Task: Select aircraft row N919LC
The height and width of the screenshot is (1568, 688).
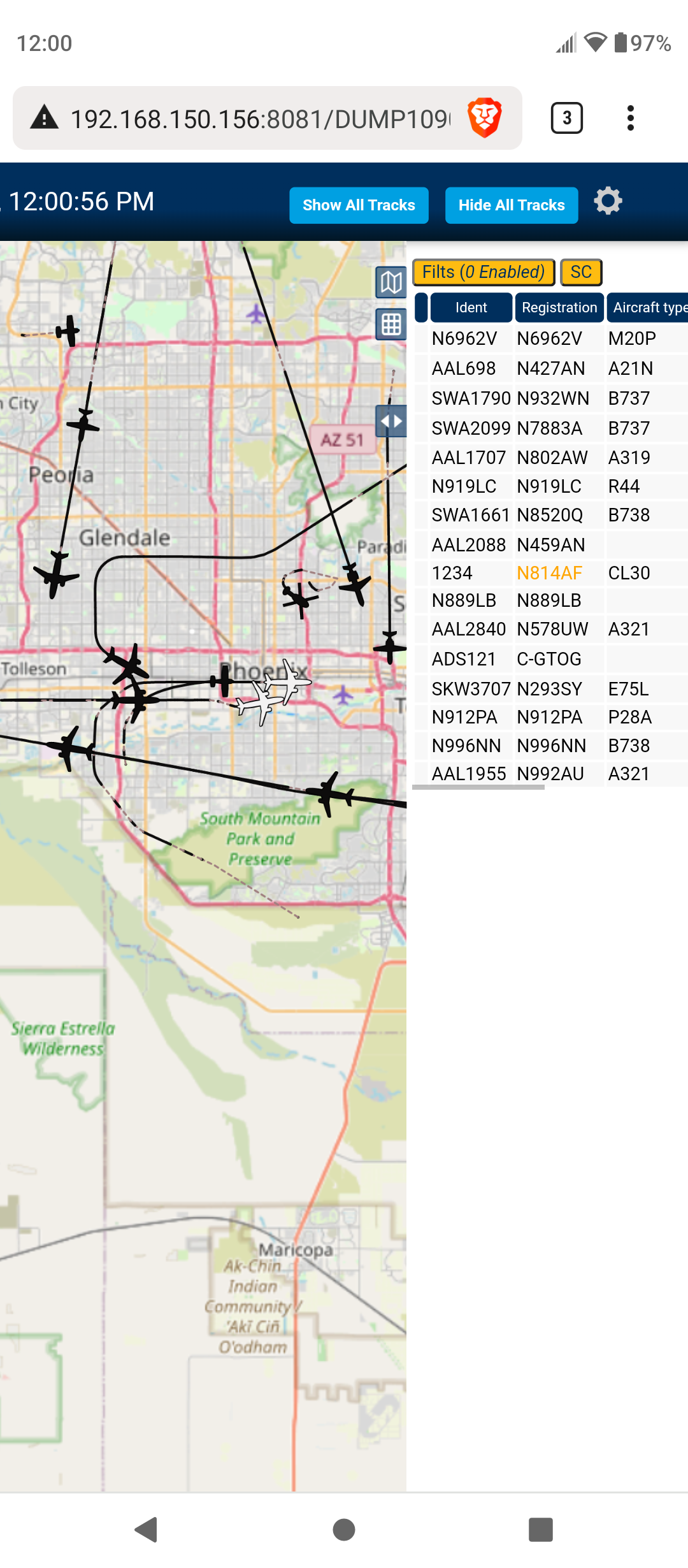Action: [551, 486]
